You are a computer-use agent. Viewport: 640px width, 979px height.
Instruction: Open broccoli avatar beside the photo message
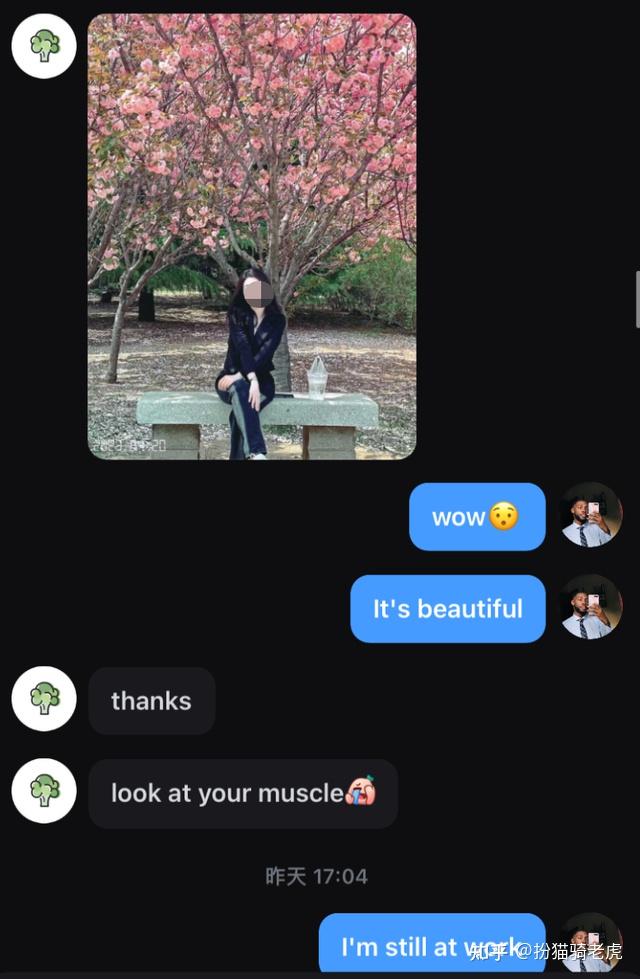pos(44,45)
